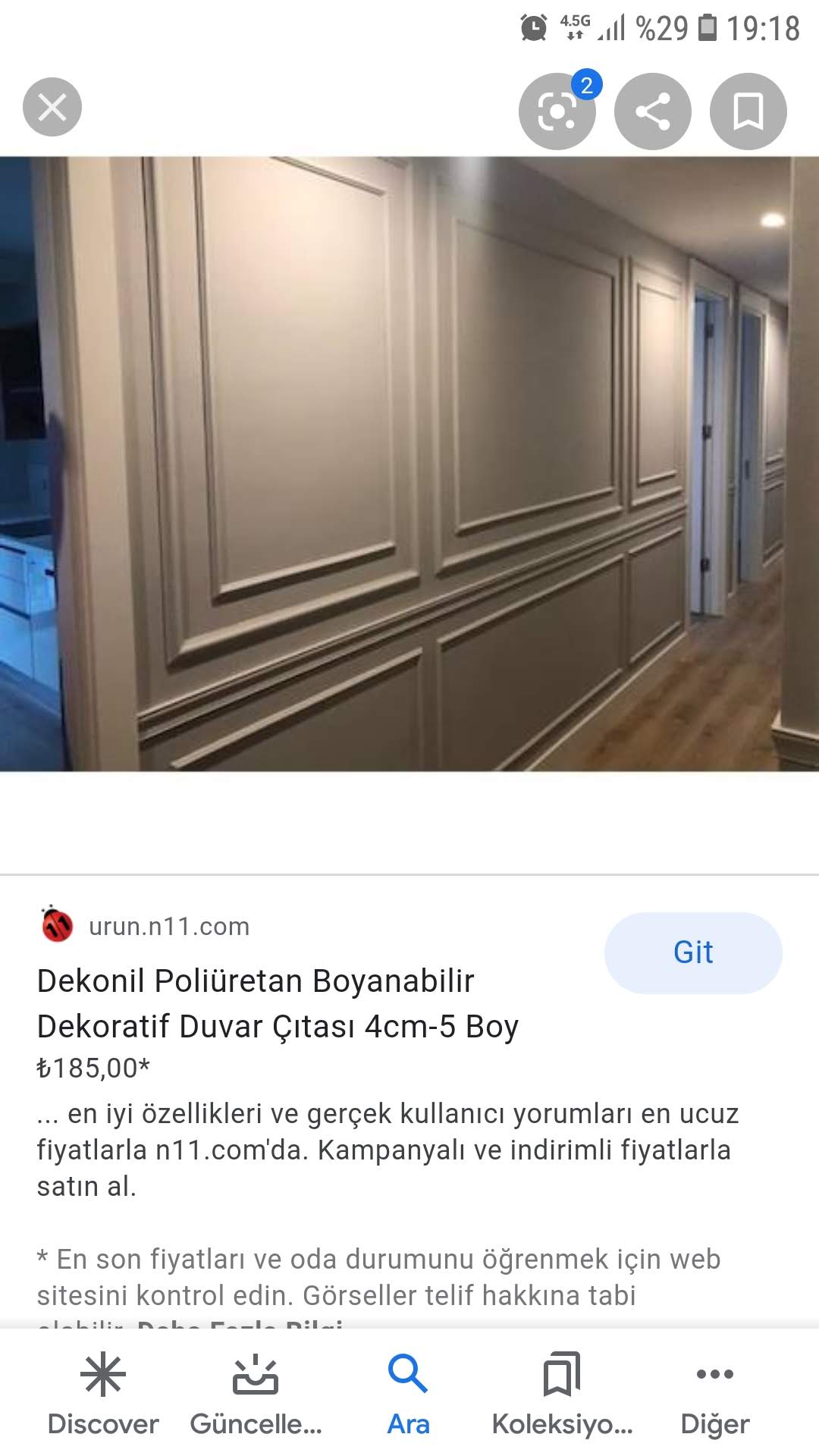Screen dimensions: 819x1456
Task: Open the wall panel image
Action: [409, 464]
